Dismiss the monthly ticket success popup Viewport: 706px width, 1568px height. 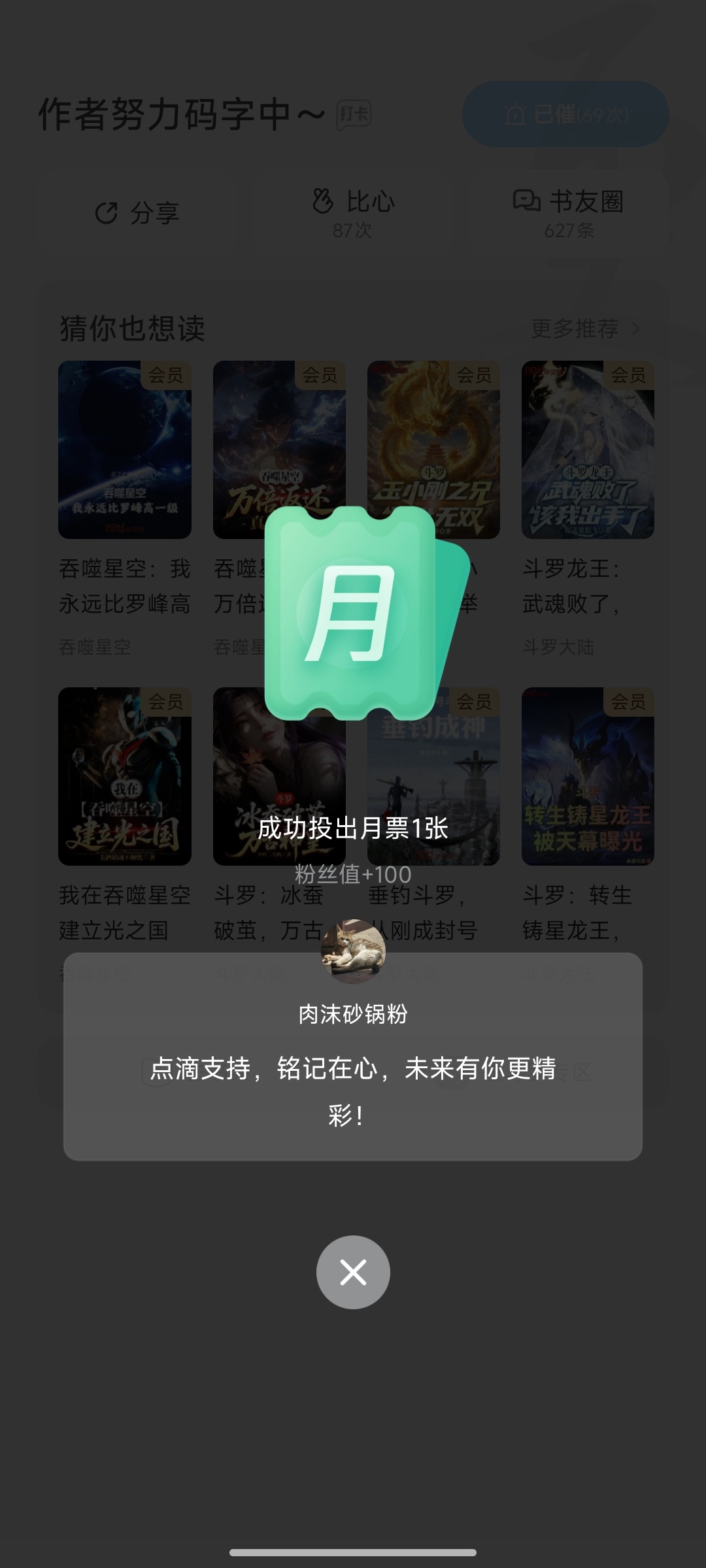coord(353,1272)
